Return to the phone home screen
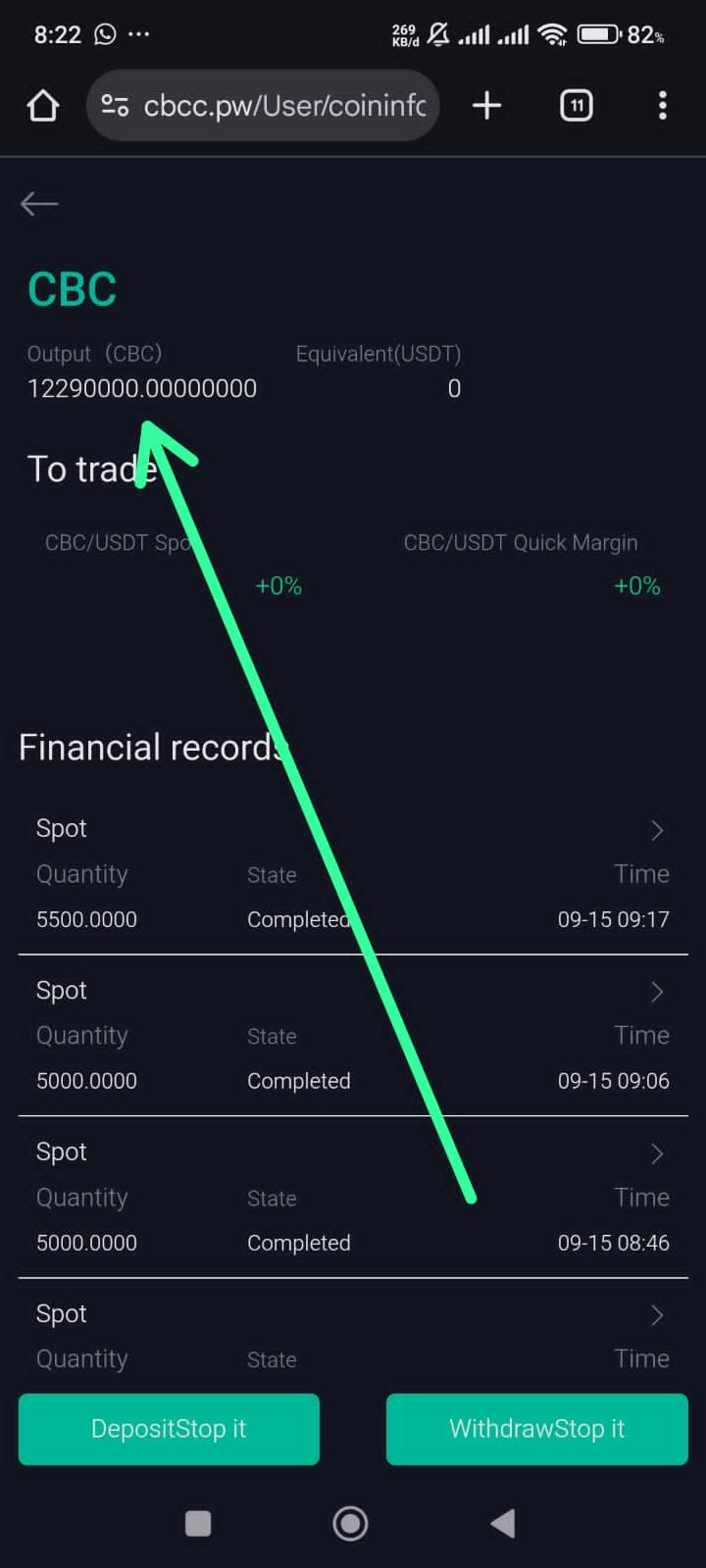This screenshot has width=706, height=1568. pos(350,1523)
